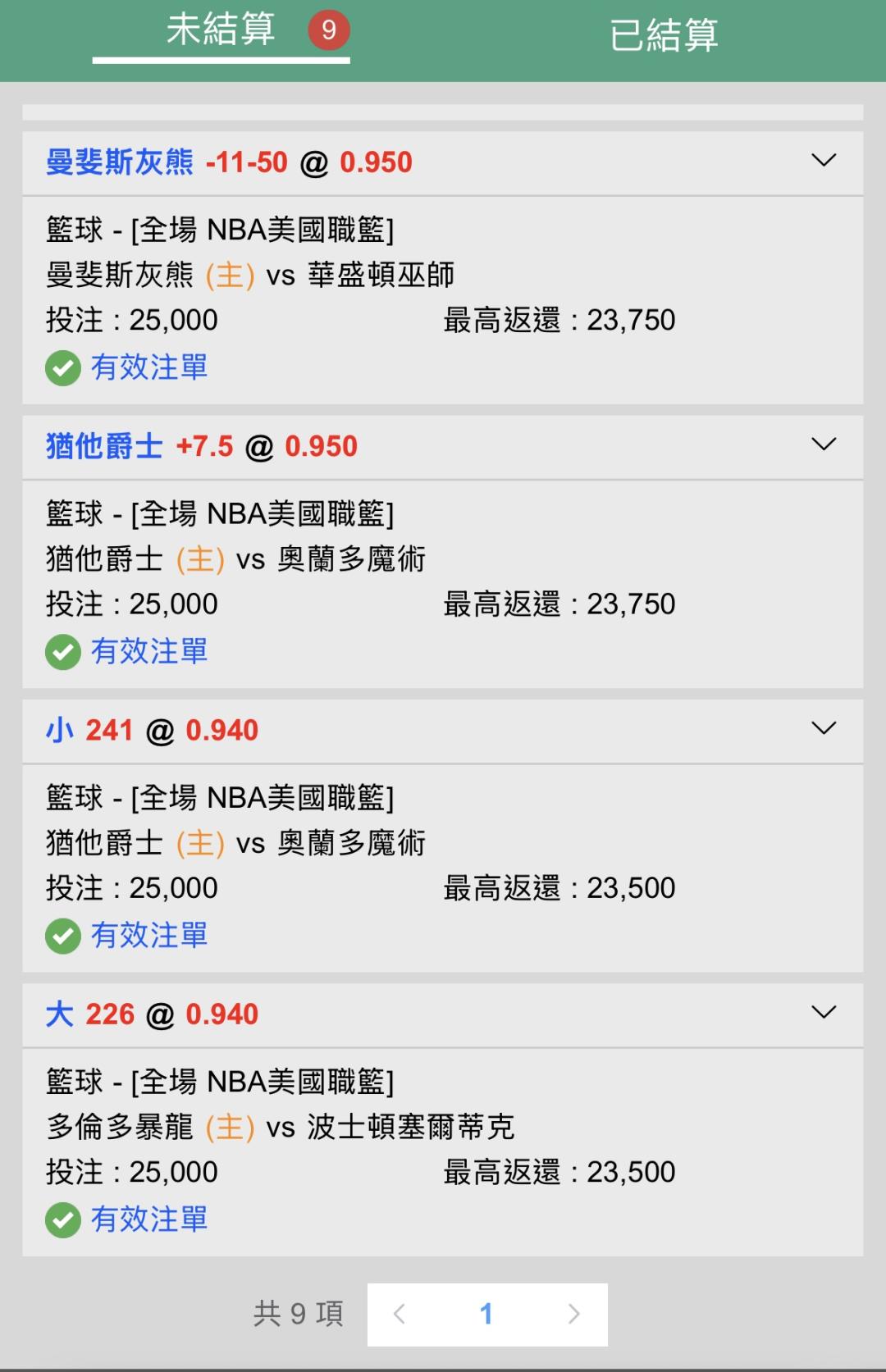This screenshot has height=1372, width=886.
Task: Expand the 大 226 bet details
Action: click(823, 1012)
